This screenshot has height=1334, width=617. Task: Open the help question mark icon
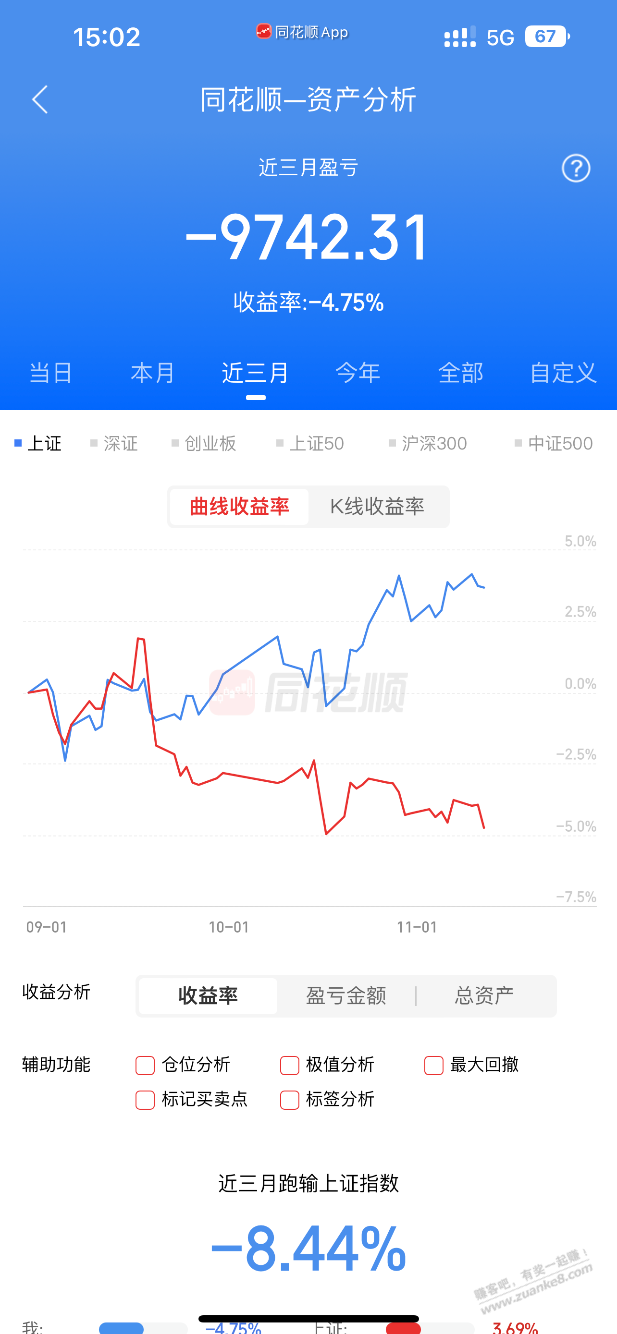click(x=576, y=168)
